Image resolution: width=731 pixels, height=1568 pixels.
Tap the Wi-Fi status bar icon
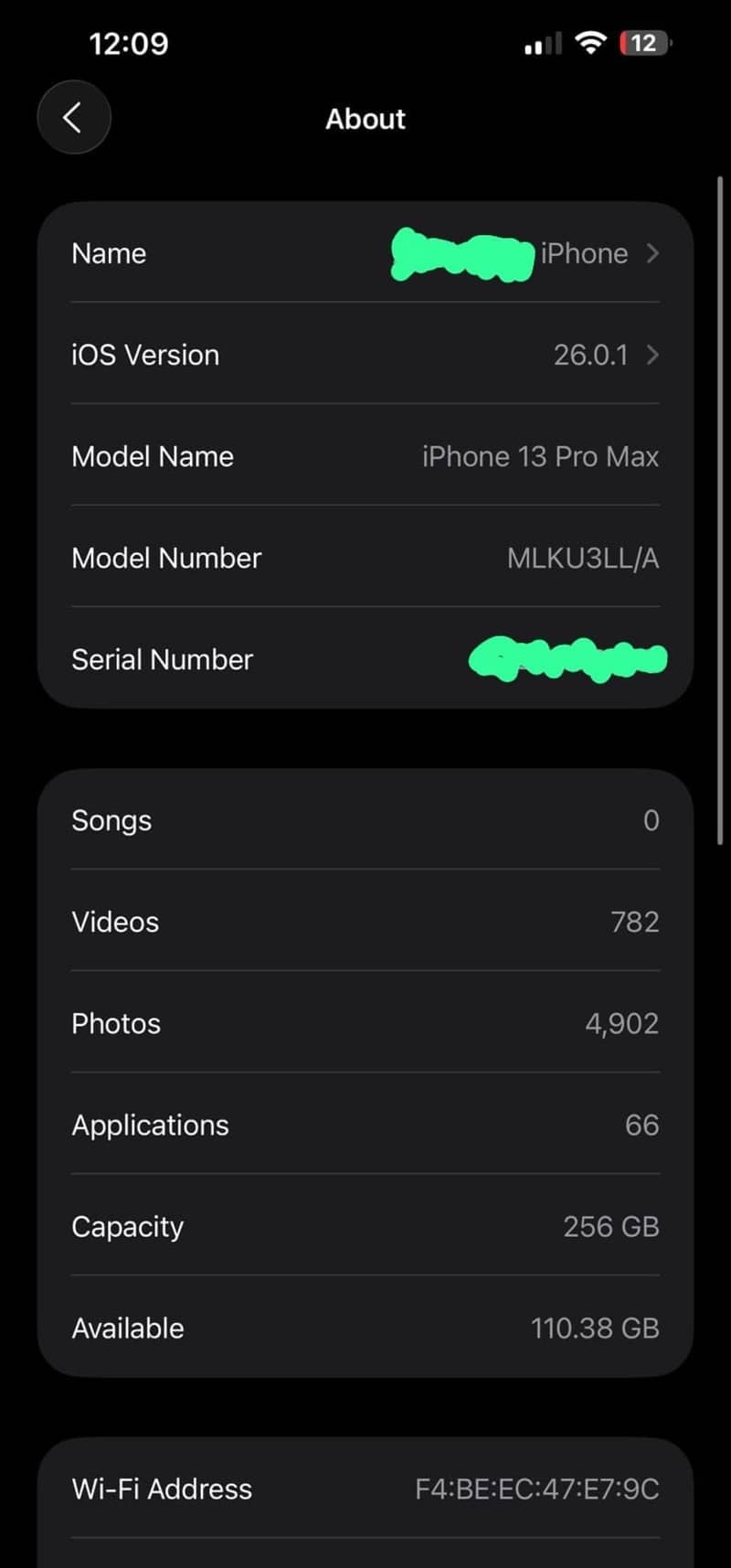589,42
